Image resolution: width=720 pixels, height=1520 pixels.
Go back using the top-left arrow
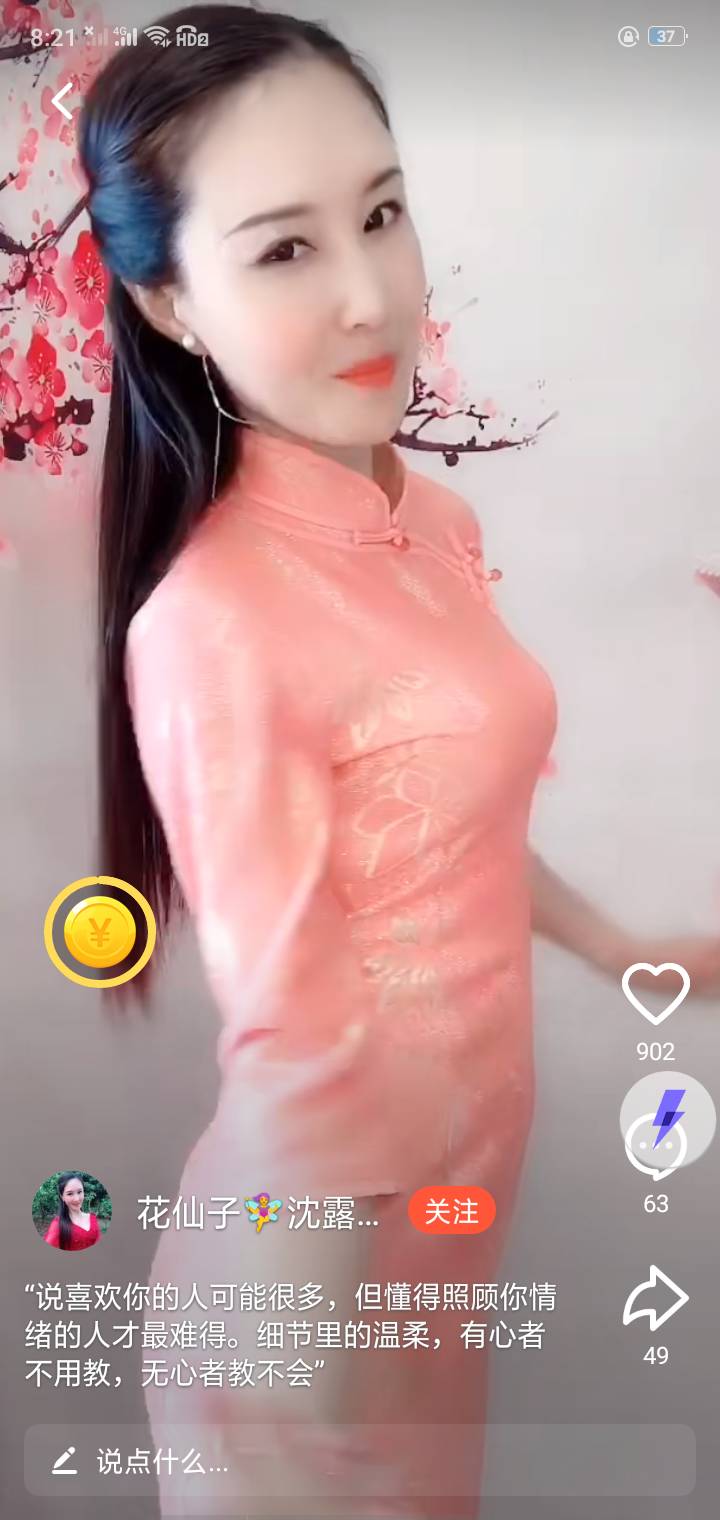click(x=63, y=101)
